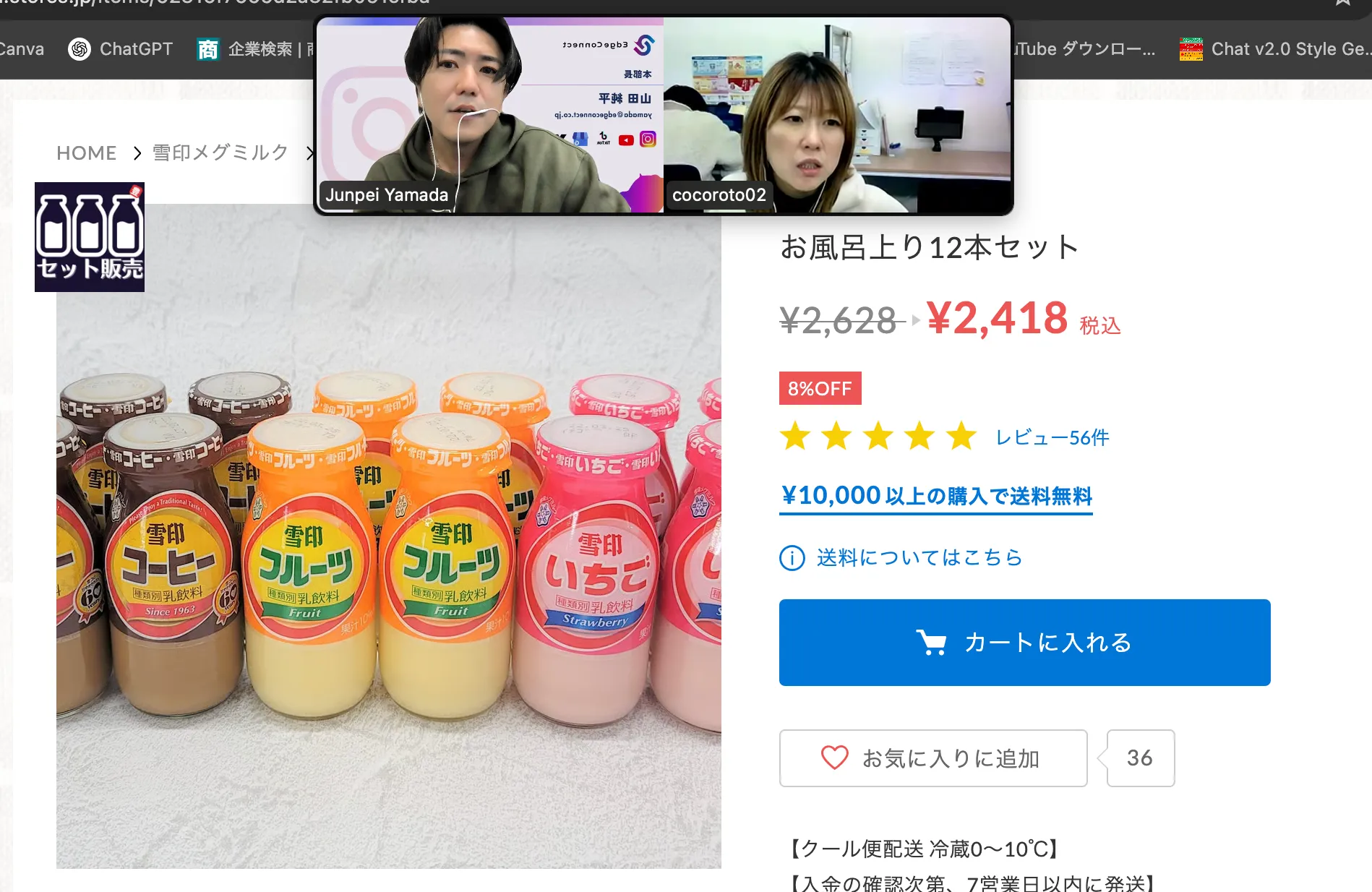Add this item to favorites
Screen dimensions: 1372x892
click(x=932, y=758)
